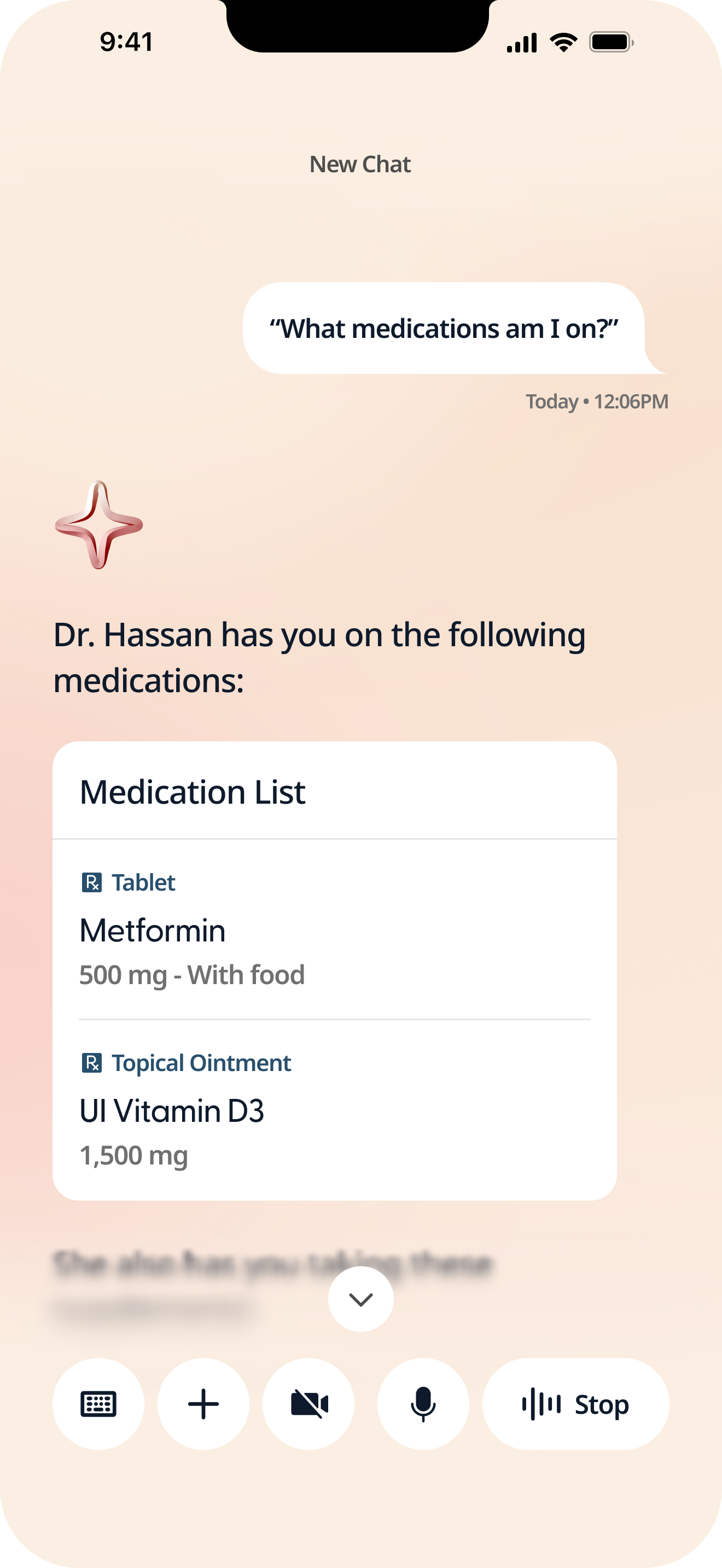
Task: Stop the voice response
Action: point(575,1403)
